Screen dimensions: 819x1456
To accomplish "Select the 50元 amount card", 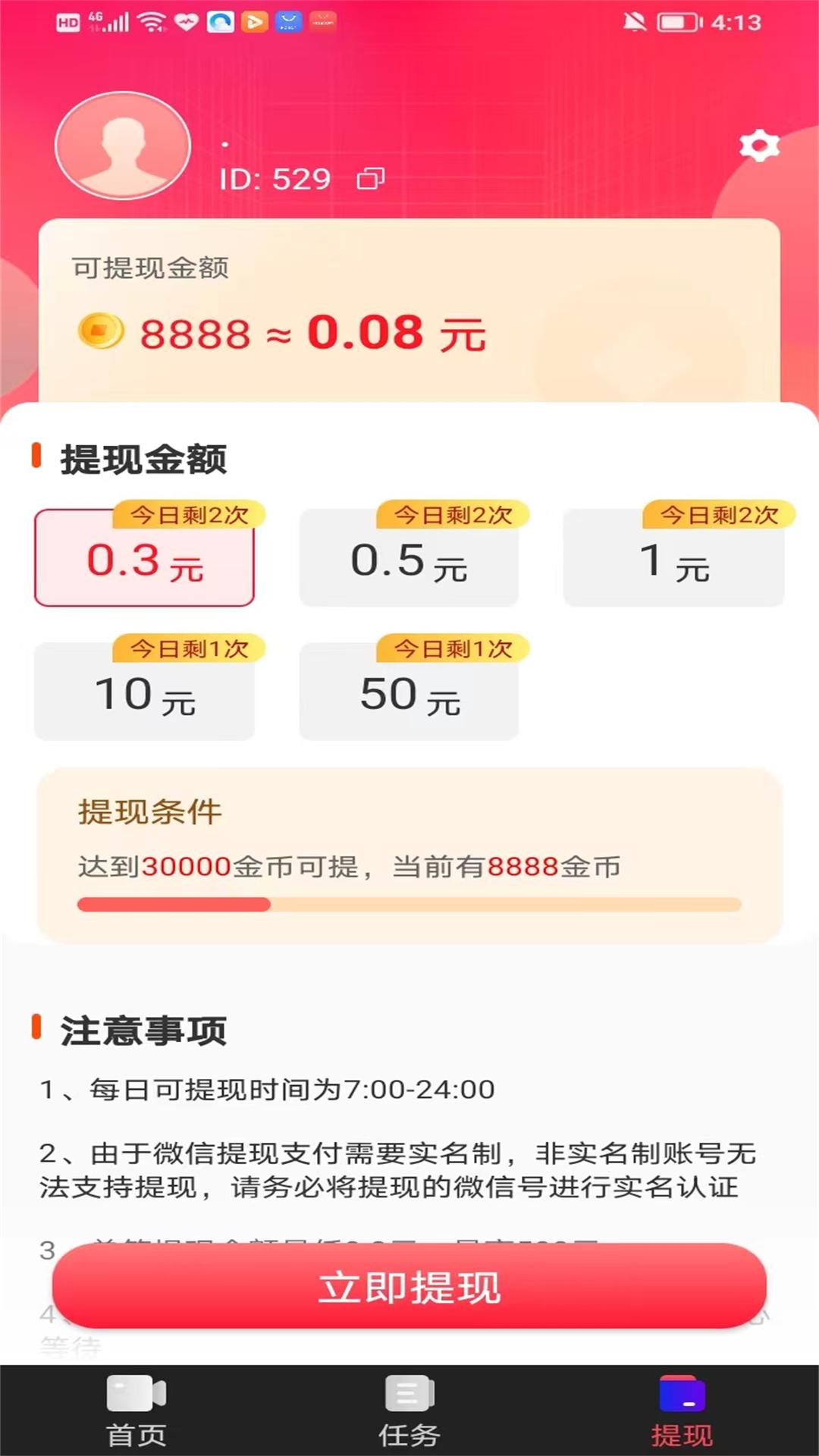I will tap(409, 692).
